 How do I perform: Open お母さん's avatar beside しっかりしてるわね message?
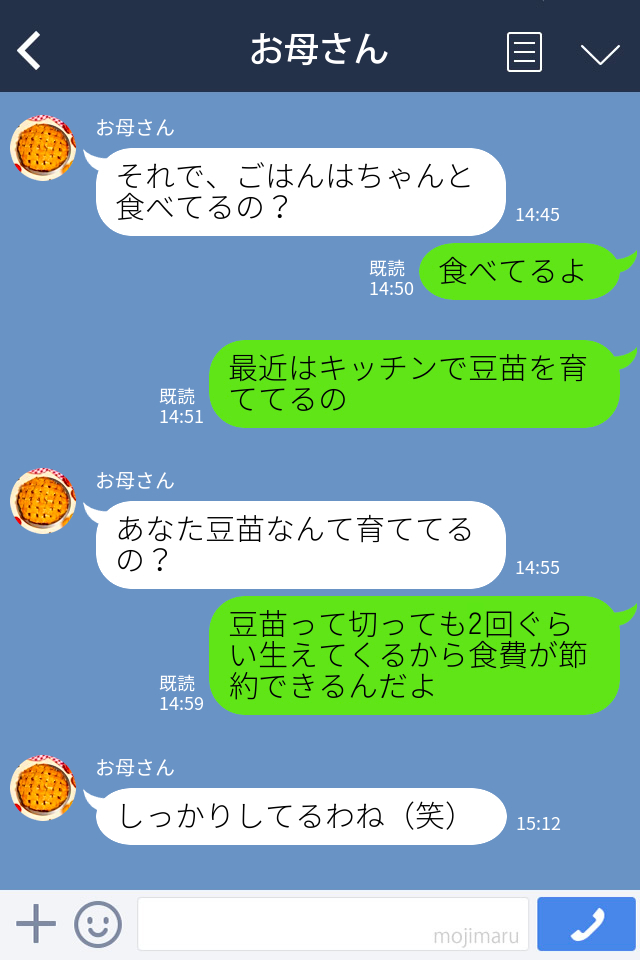coord(43,787)
